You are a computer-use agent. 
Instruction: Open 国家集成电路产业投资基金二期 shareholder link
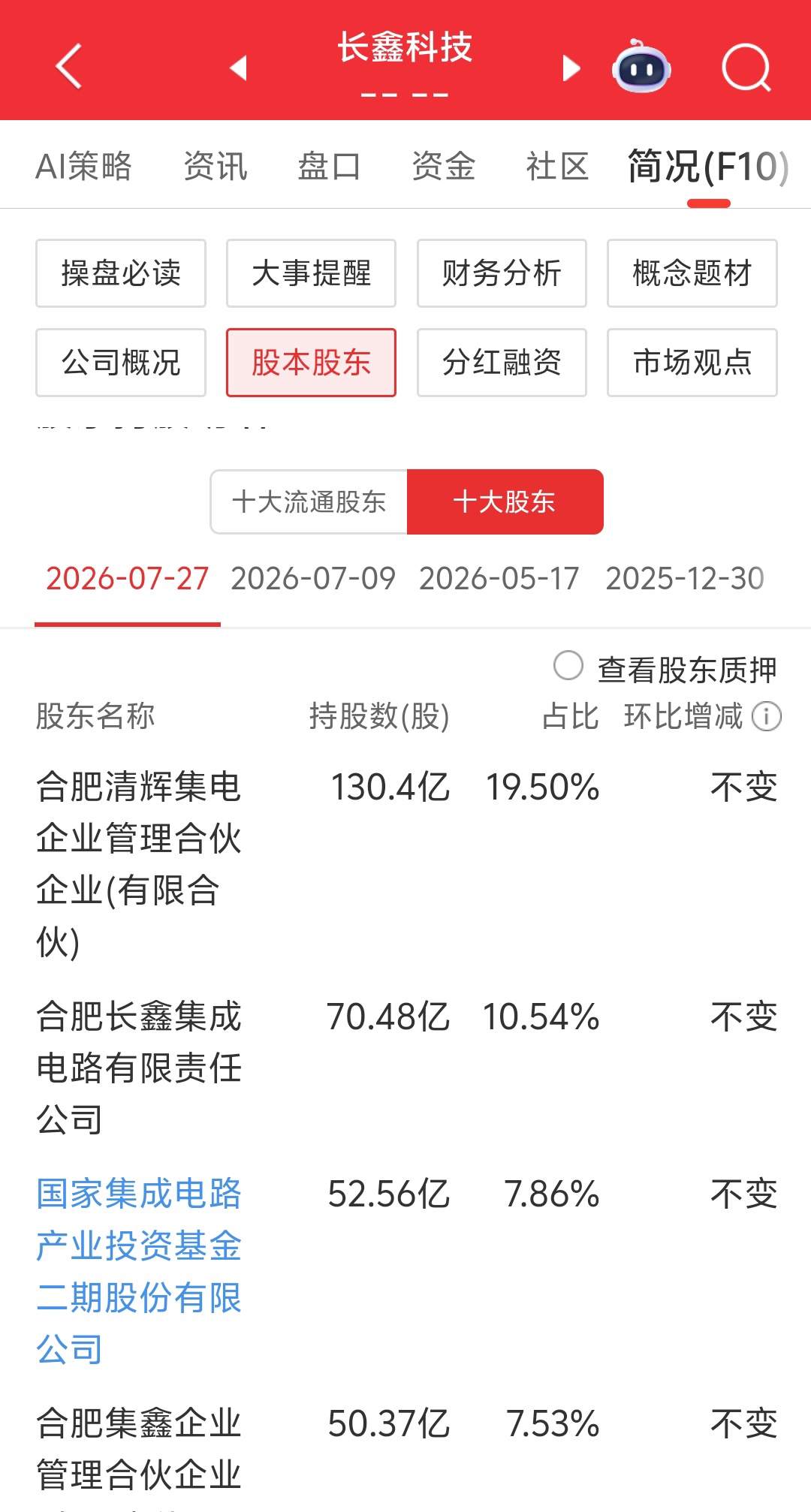pyautogui.click(x=139, y=1271)
